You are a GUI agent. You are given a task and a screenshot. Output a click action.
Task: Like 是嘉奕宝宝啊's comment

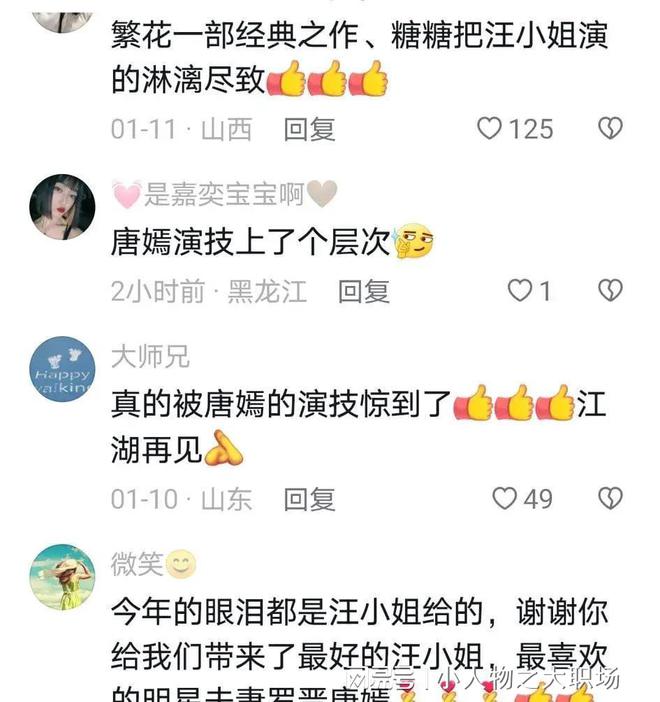click(x=519, y=291)
